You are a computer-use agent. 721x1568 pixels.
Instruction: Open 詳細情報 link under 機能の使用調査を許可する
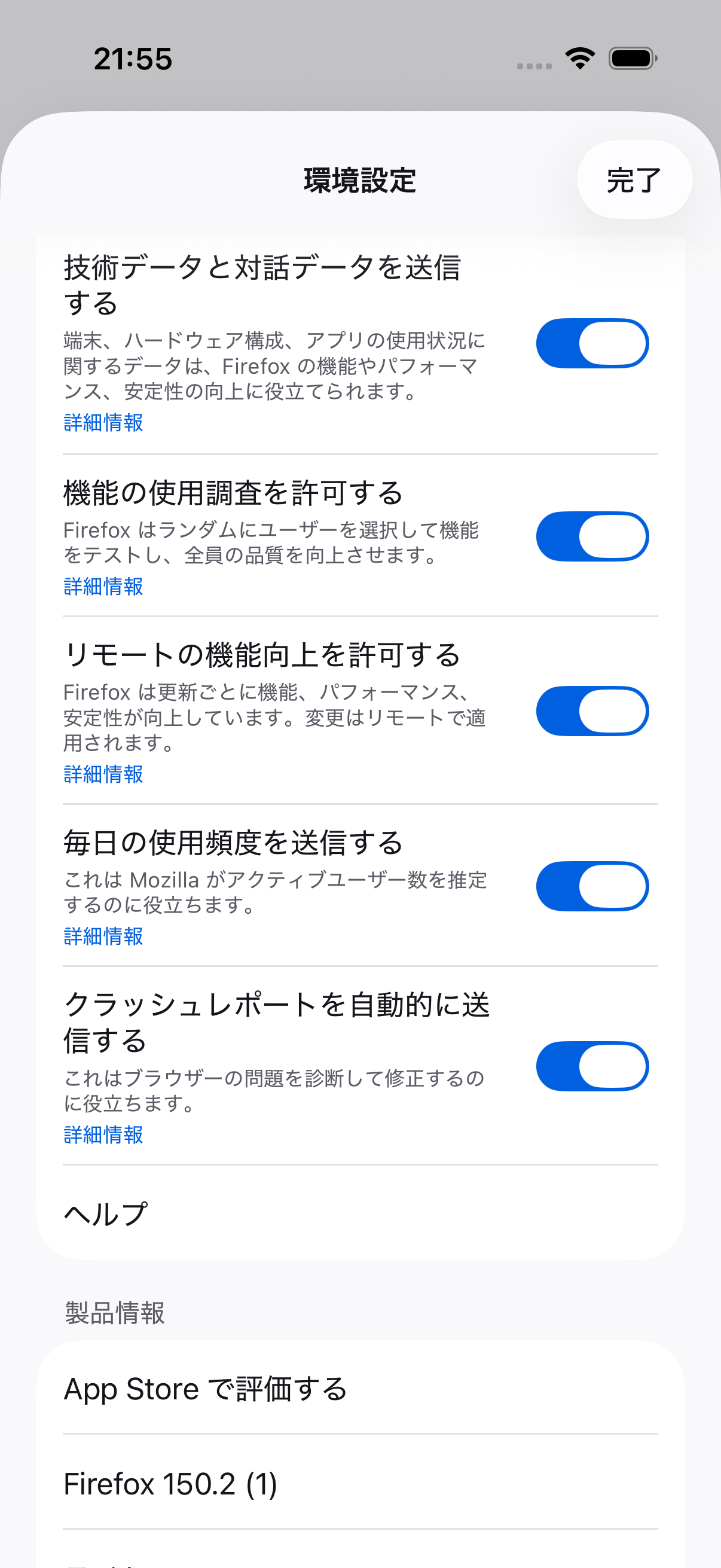(x=103, y=586)
